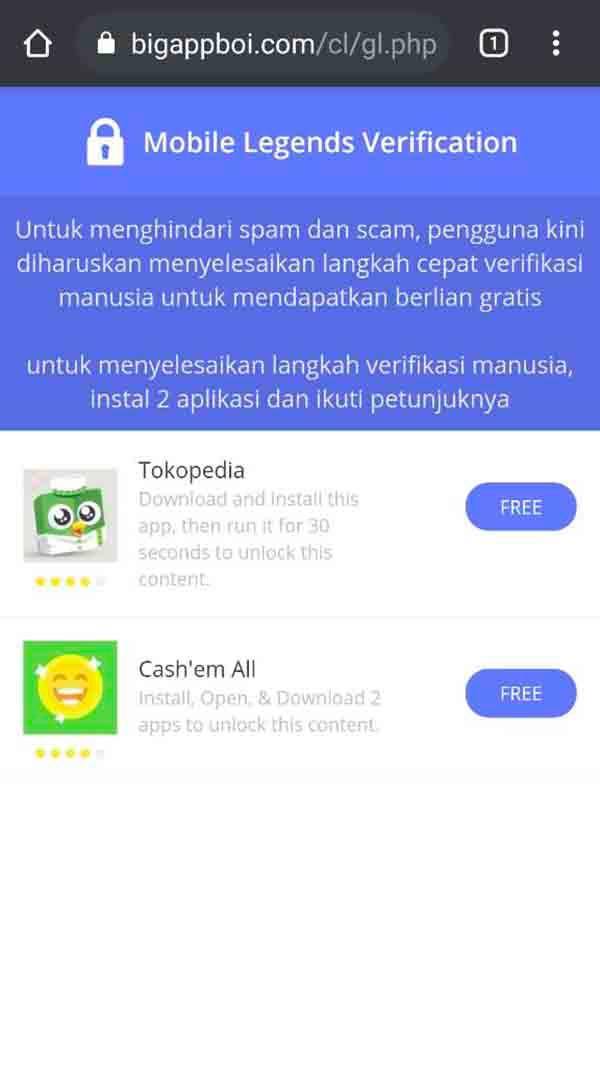Screen dimensions: 600x1067
Task: Tap the FREE button for Tokopedia
Action: [x=520, y=507]
